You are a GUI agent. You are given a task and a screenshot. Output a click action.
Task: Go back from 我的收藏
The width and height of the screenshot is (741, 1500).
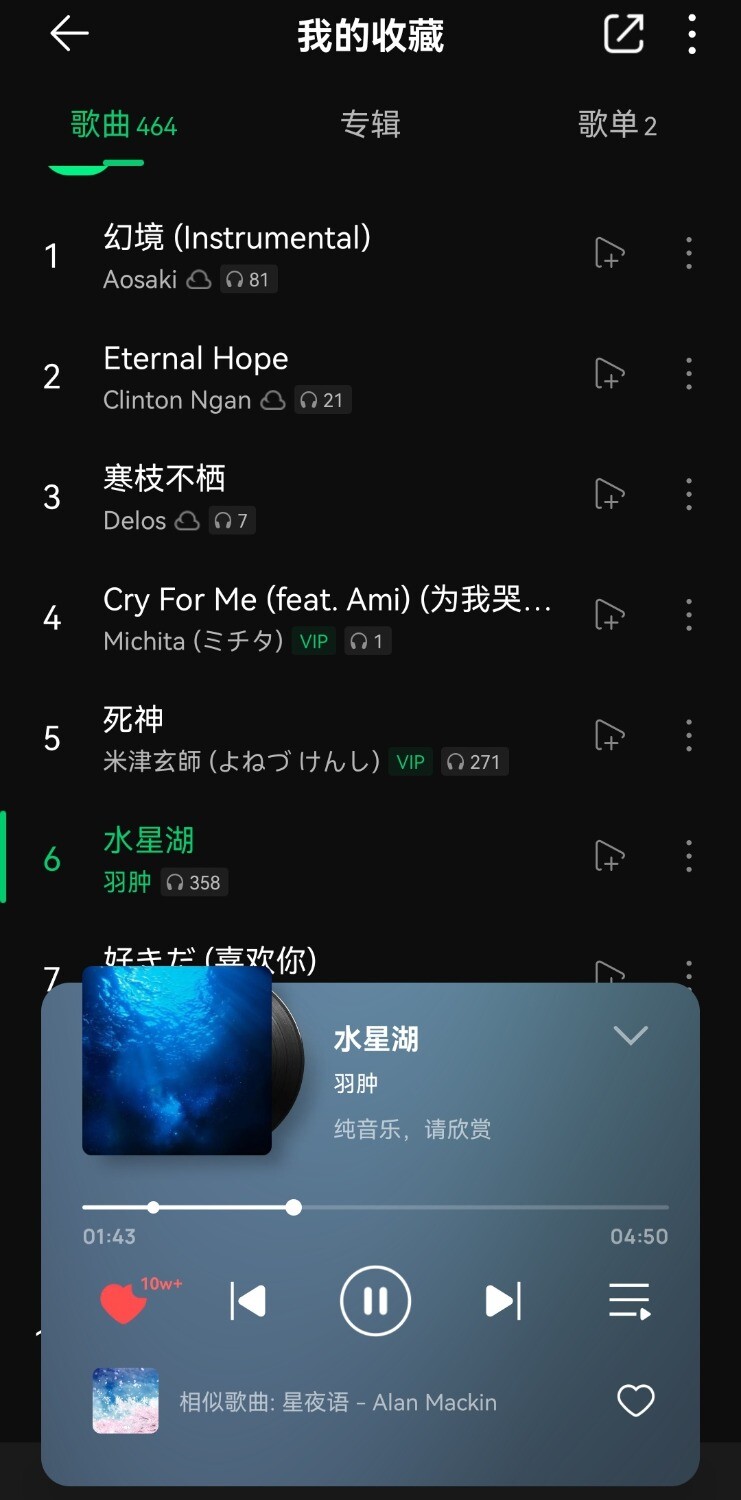tap(69, 34)
